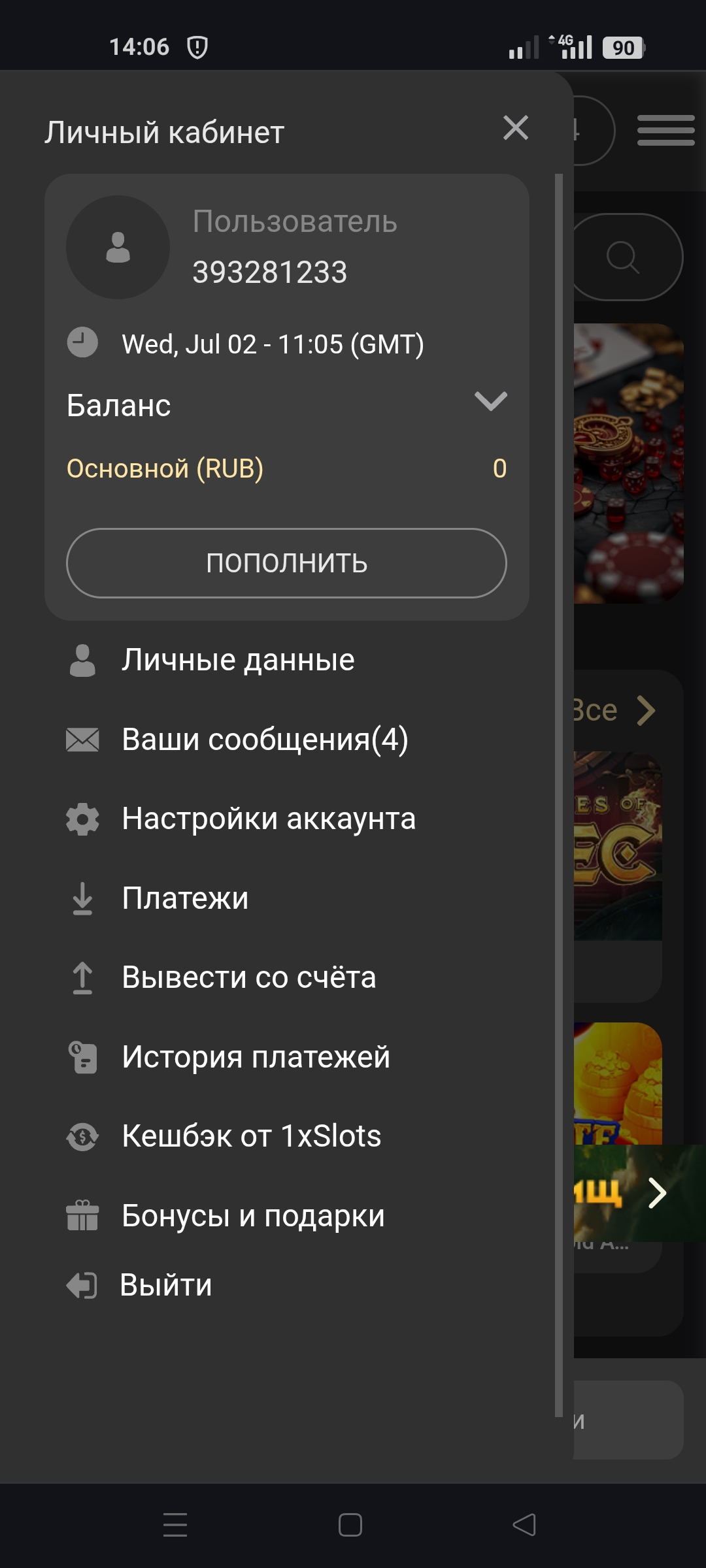Tap the ПОПОЛНИТЬ deposit button
The image size is (706, 1568).
pyautogui.click(x=286, y=563)
